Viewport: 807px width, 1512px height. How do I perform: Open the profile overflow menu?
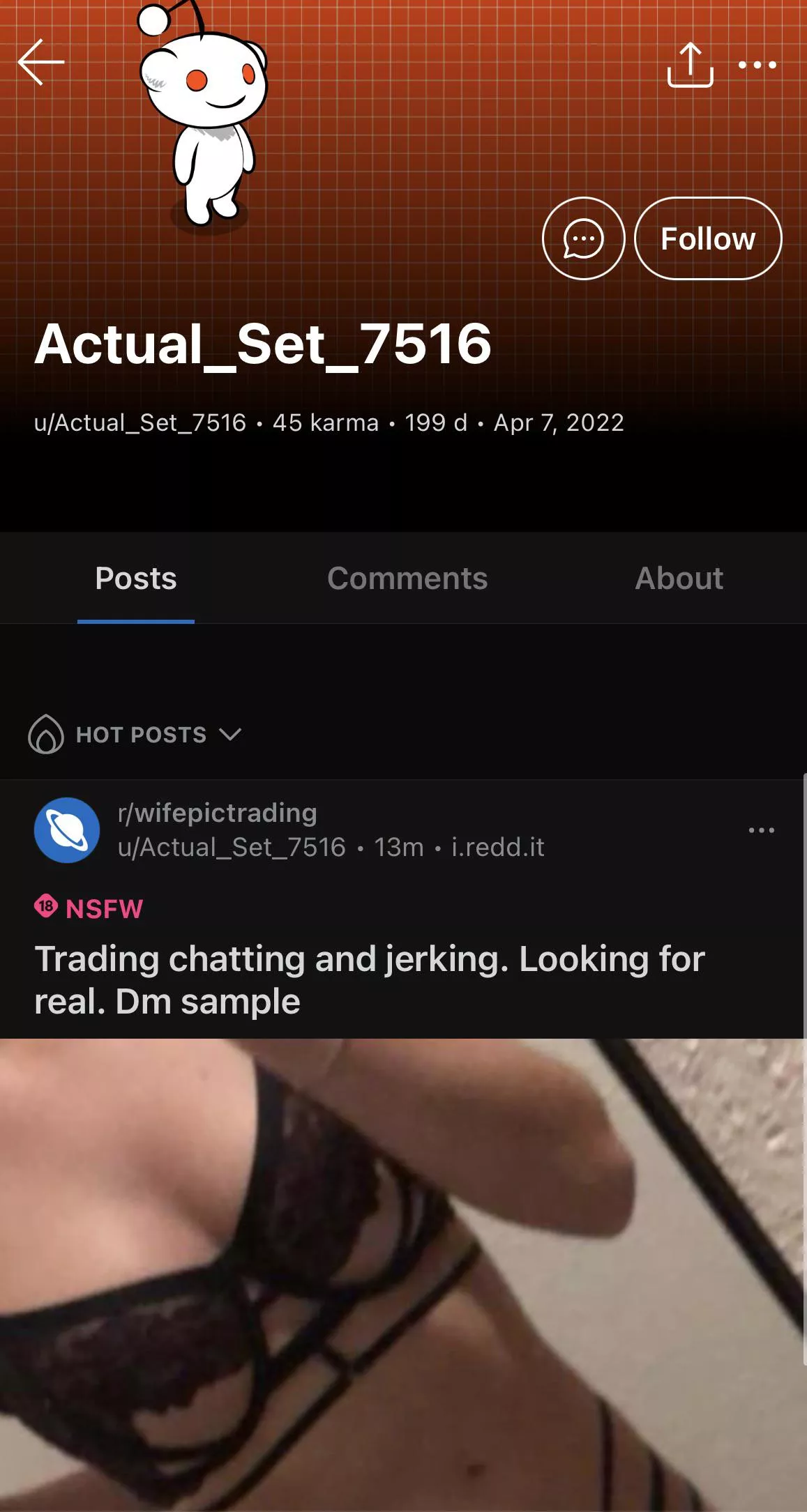757,65
